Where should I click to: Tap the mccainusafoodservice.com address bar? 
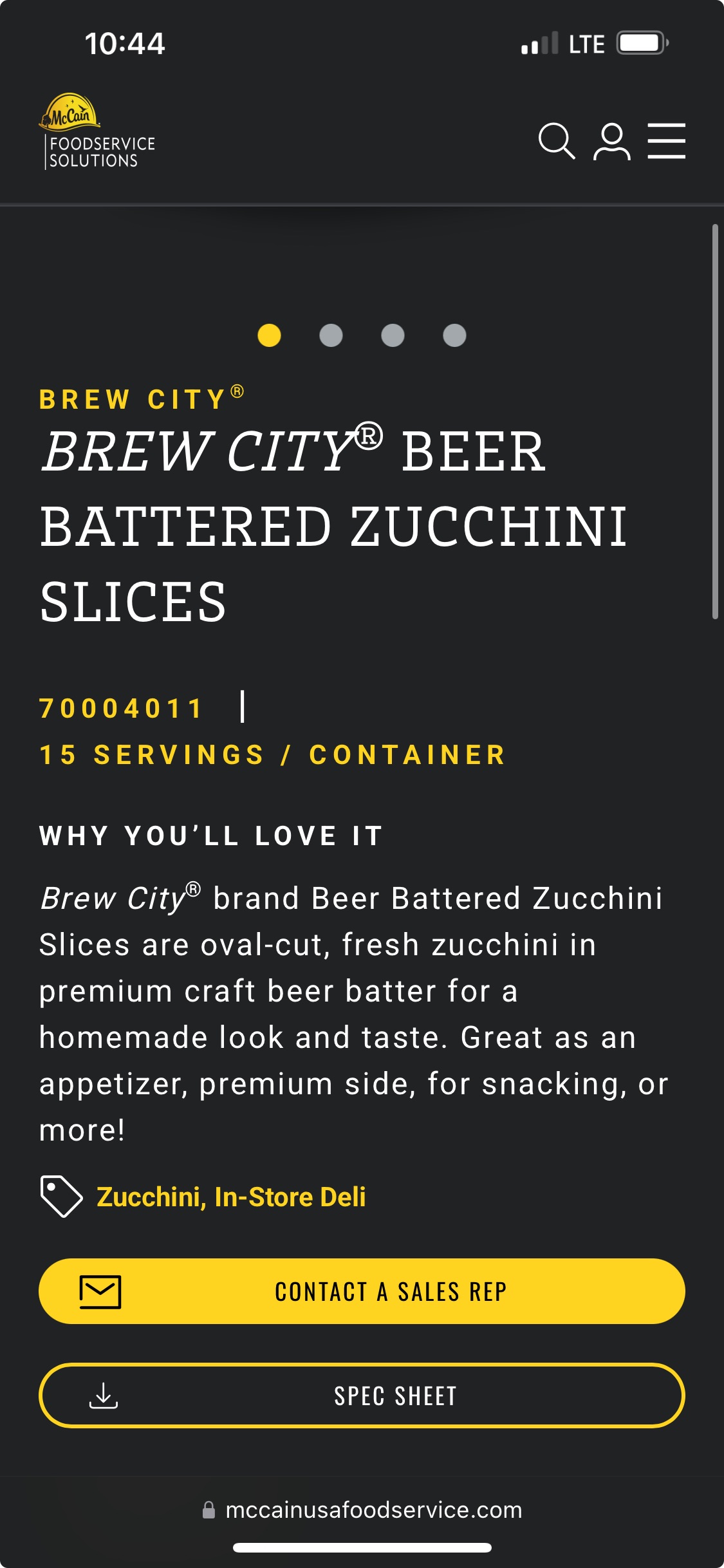tap(362, 1510)
